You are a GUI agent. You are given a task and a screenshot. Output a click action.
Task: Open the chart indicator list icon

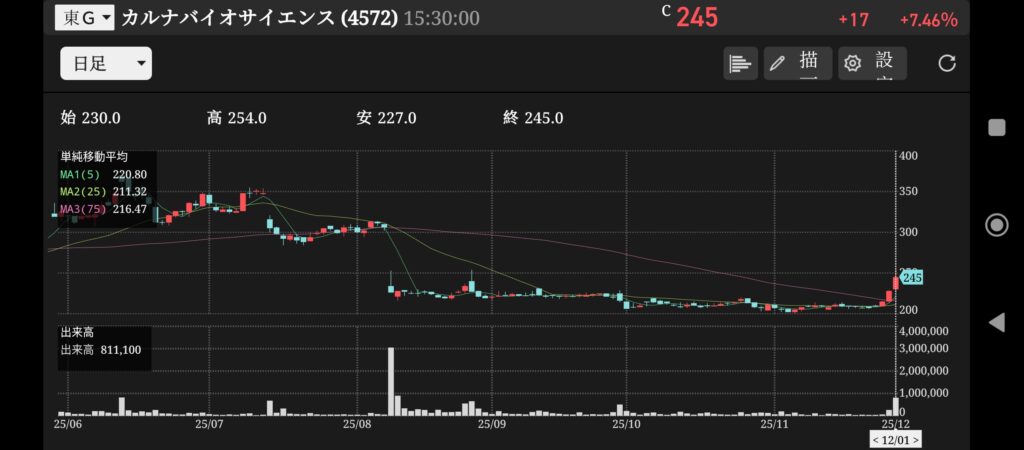tap(740, 63)
